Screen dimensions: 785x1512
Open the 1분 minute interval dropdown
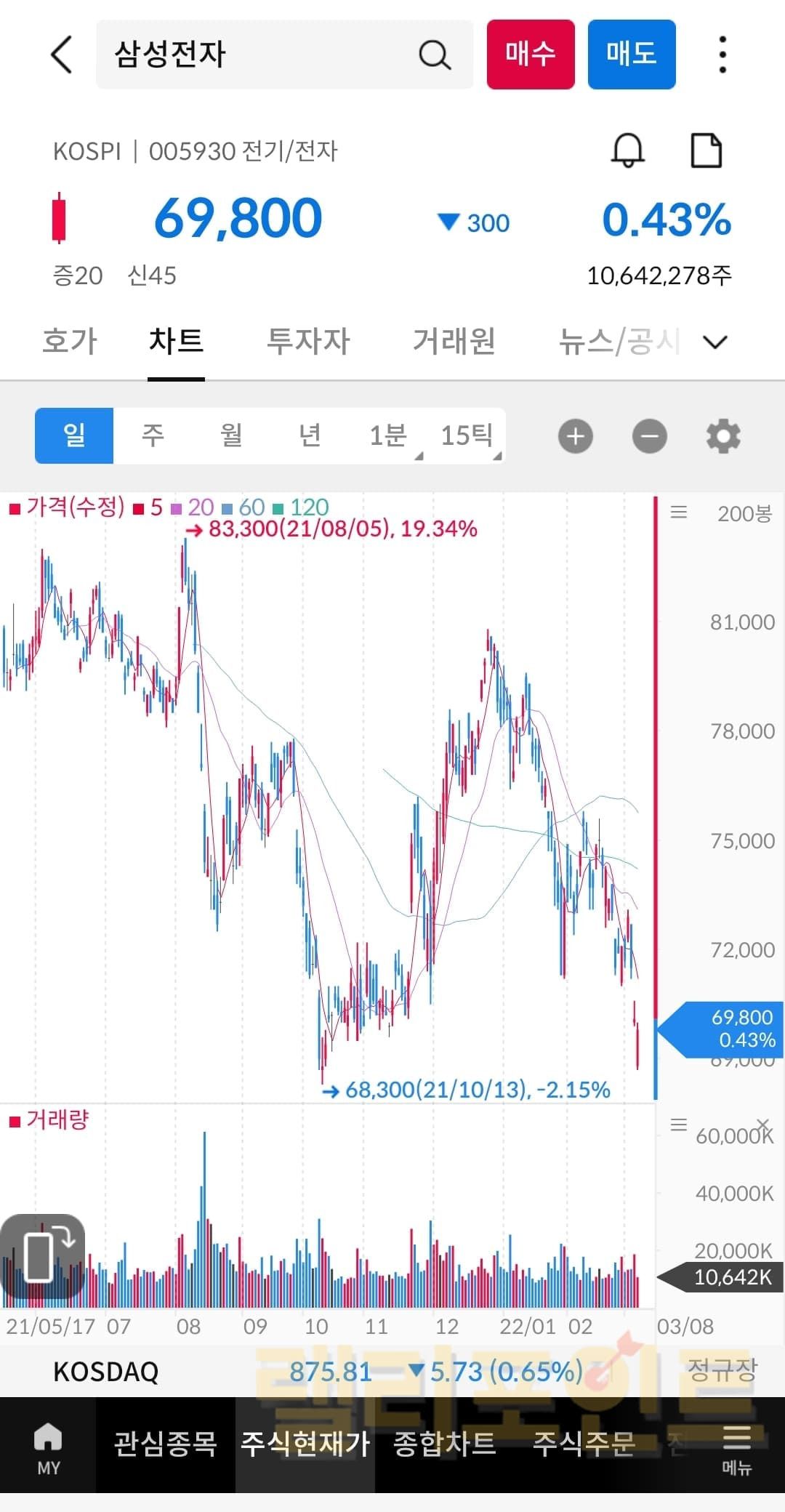click(390, 435)
